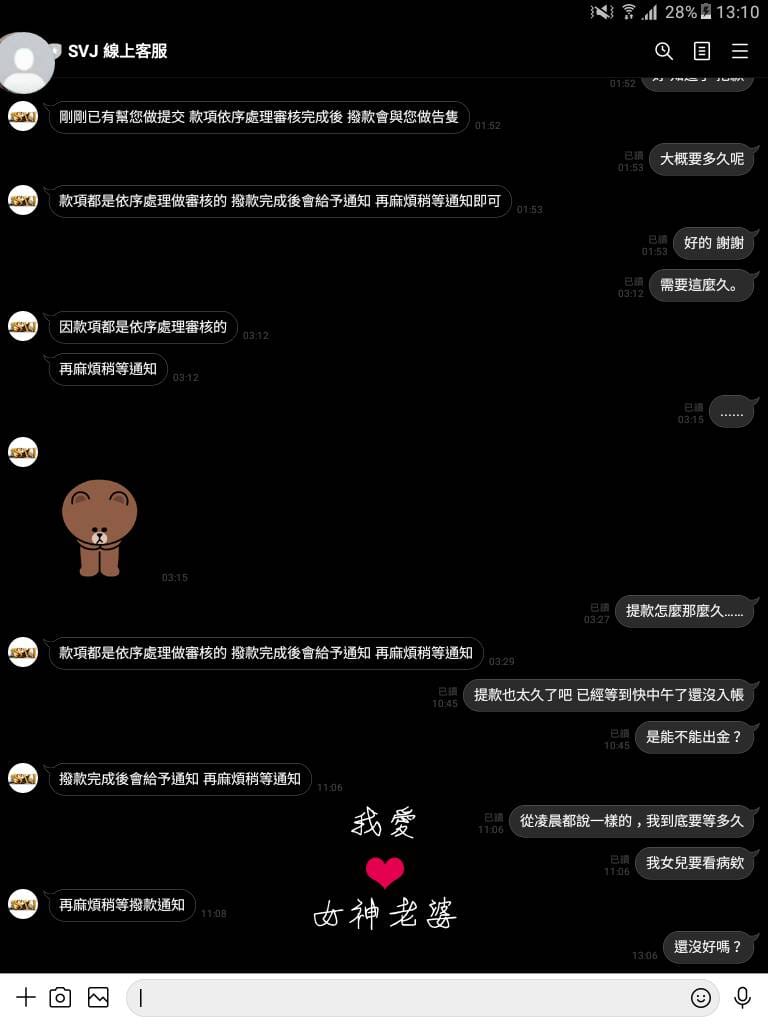This screenshot has height=1024, width=768.
Task: Open the SVJ avatar beside the 剛剛已有幫您做提交 message
Action: click(x=23, y=117)
